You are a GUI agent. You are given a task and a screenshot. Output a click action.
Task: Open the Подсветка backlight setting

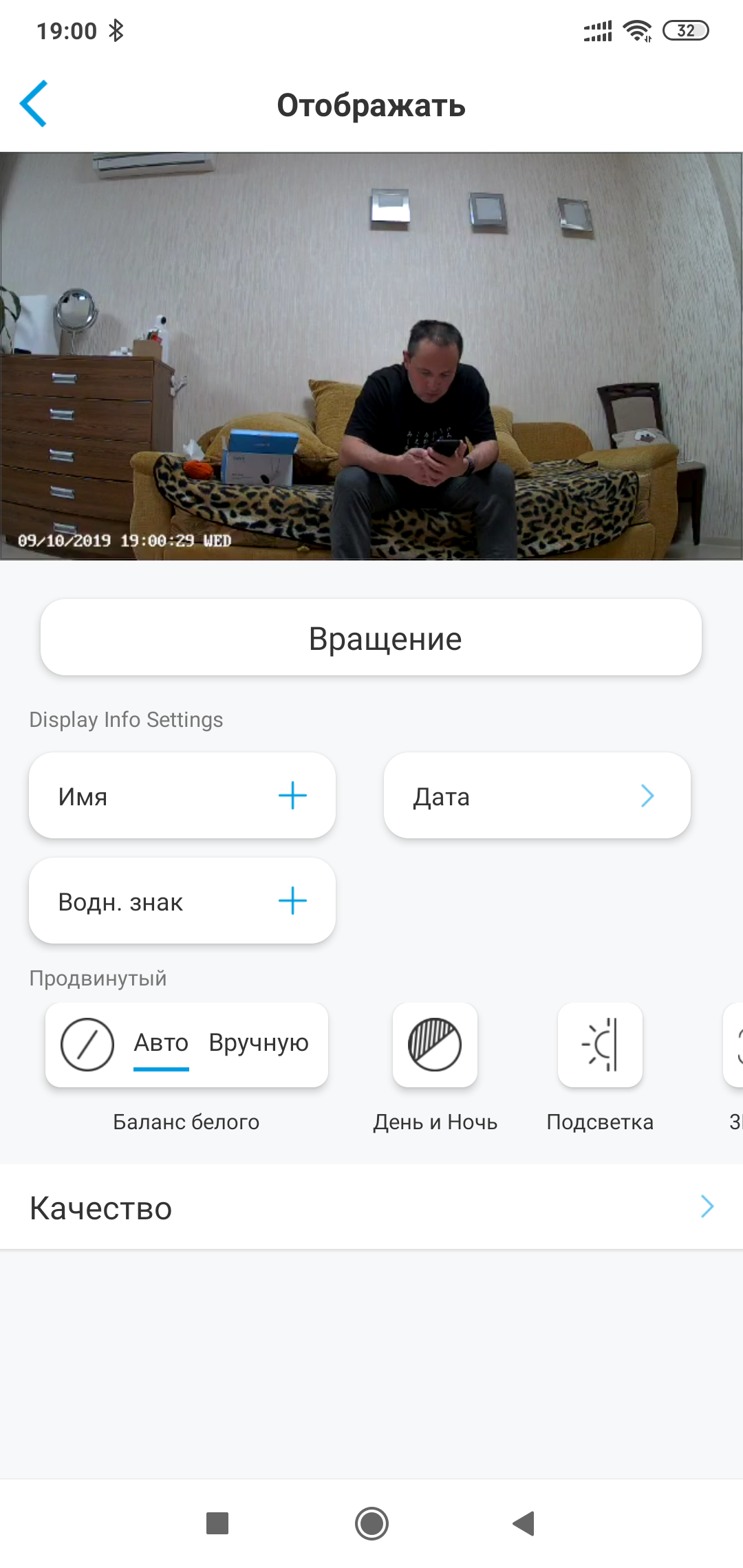(600, 1045)
